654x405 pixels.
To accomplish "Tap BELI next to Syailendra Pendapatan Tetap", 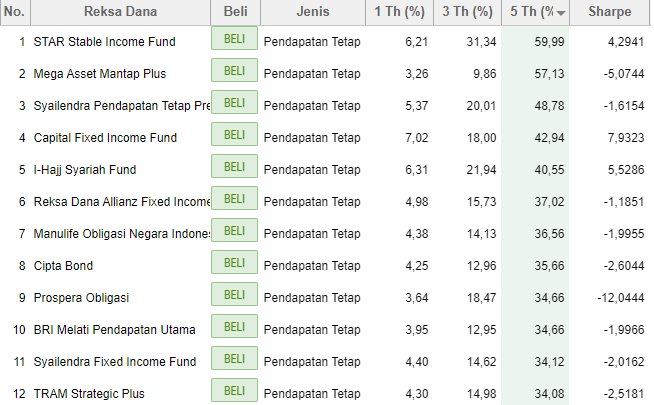I will [x=234, y=103].
